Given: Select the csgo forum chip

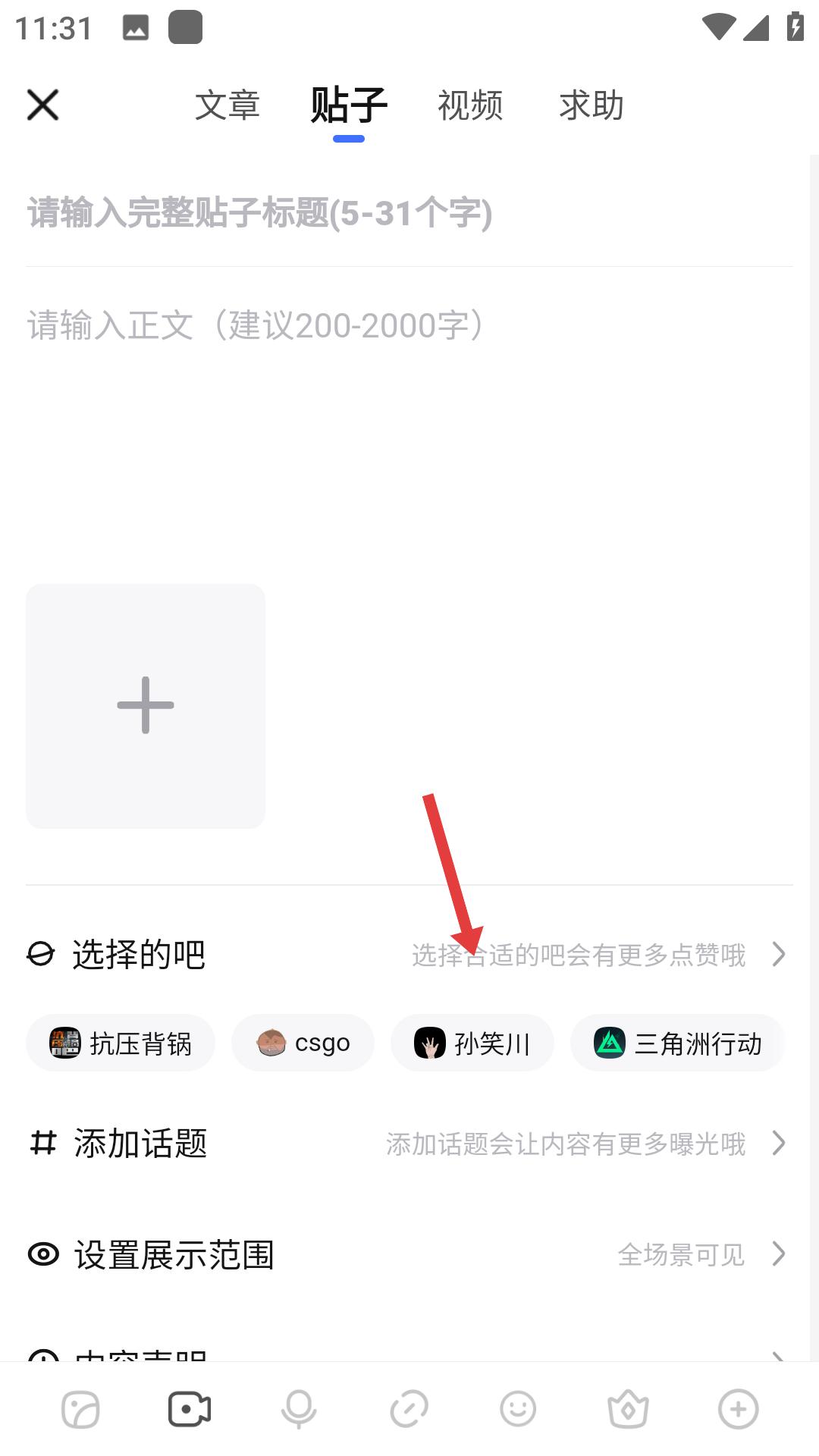Looking at the screenshot, I should pyautogui.click(x=303, y=1043).
